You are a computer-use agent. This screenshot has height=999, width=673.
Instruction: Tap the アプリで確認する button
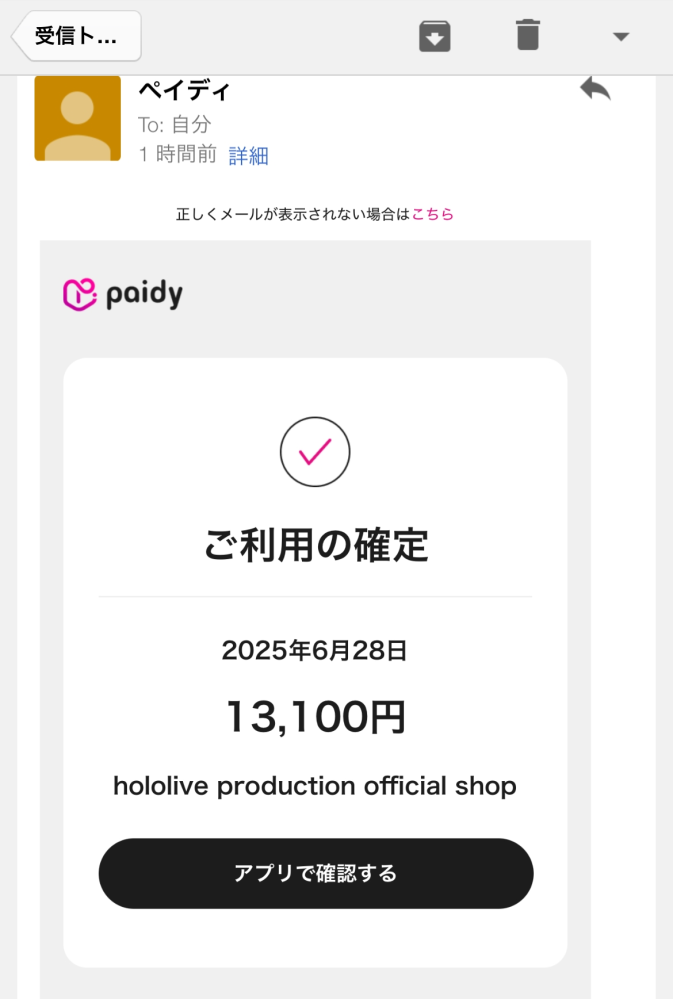(x=315, y=873)
